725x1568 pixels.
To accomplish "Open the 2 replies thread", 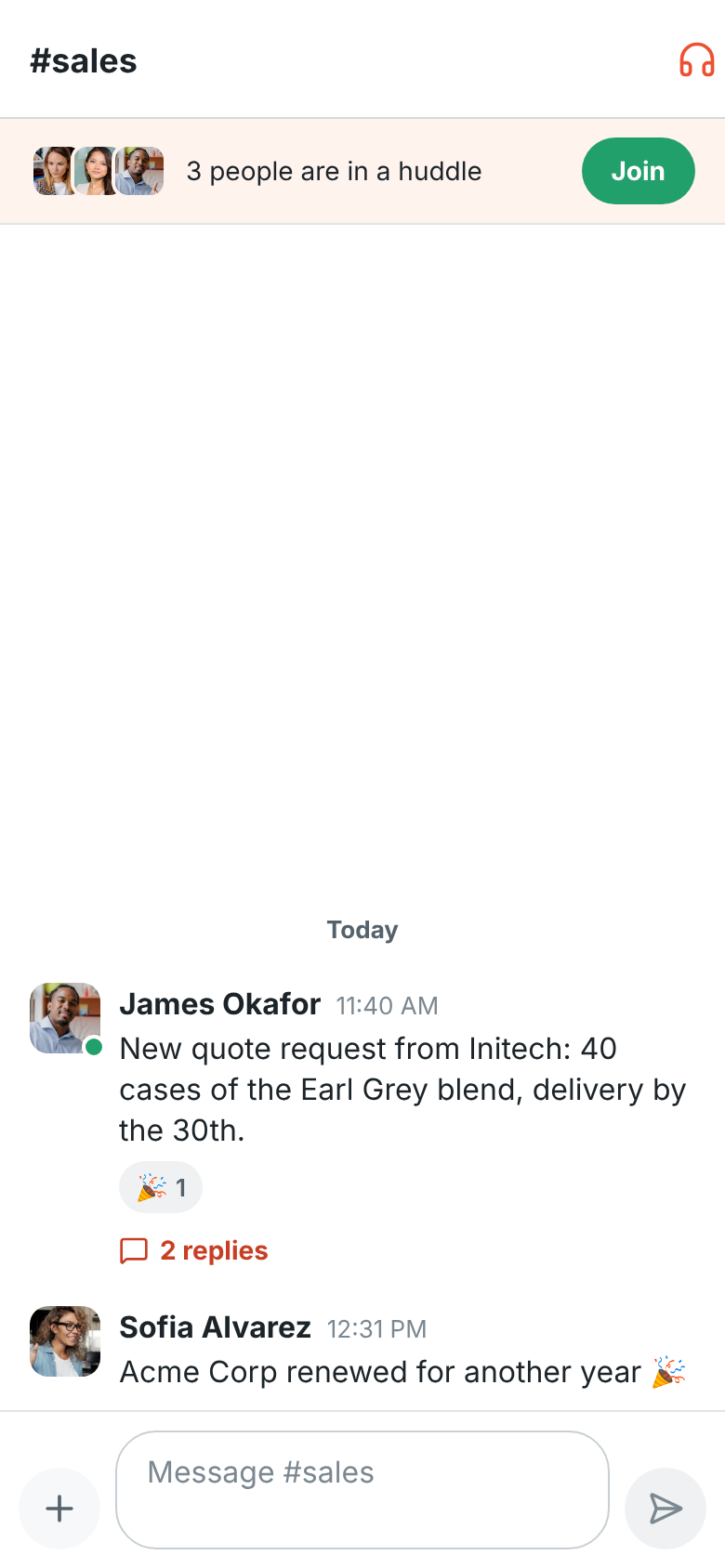I will [x=194, y=1250].
